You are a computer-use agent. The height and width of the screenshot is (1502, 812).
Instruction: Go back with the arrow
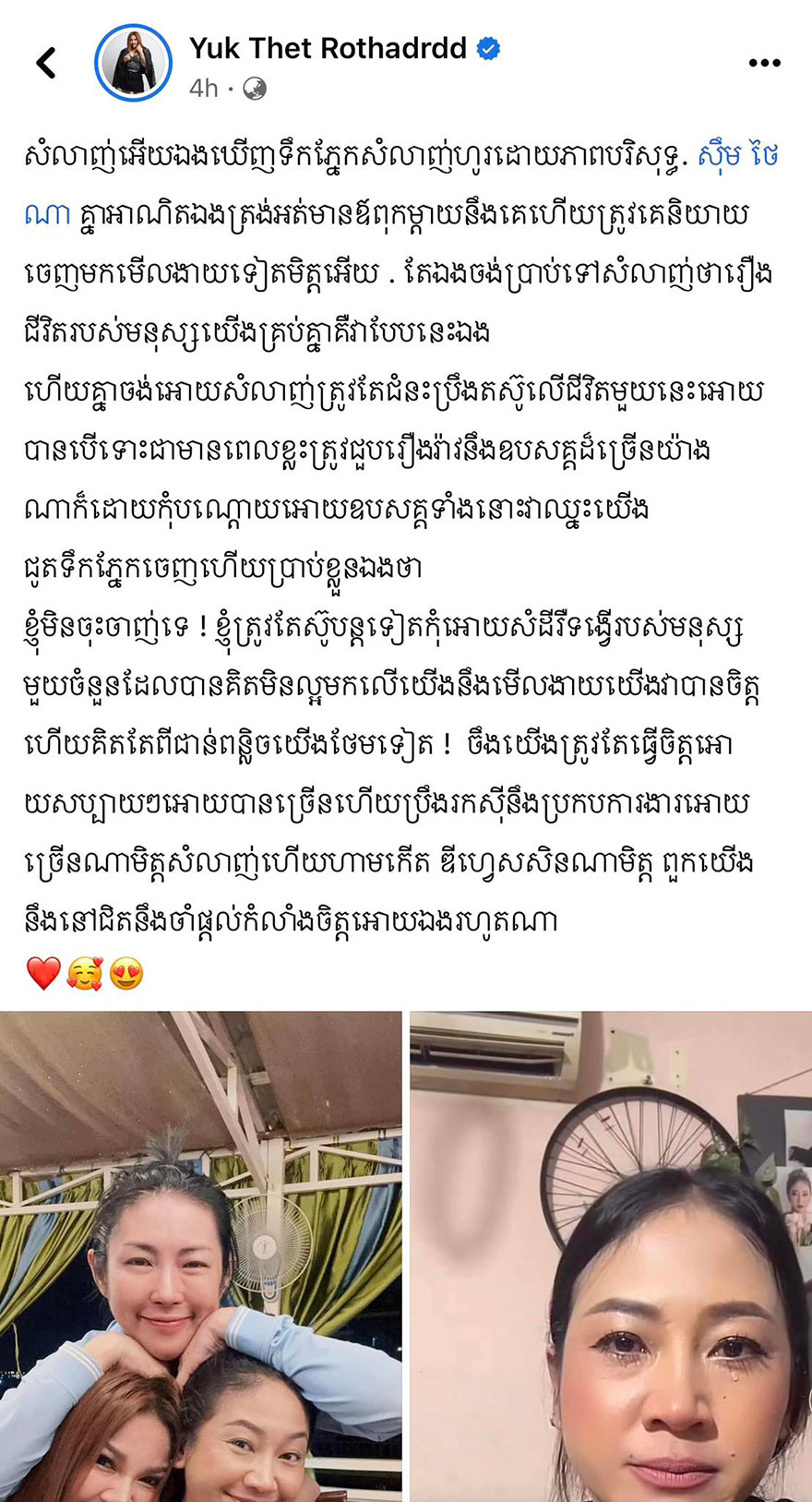46,63
